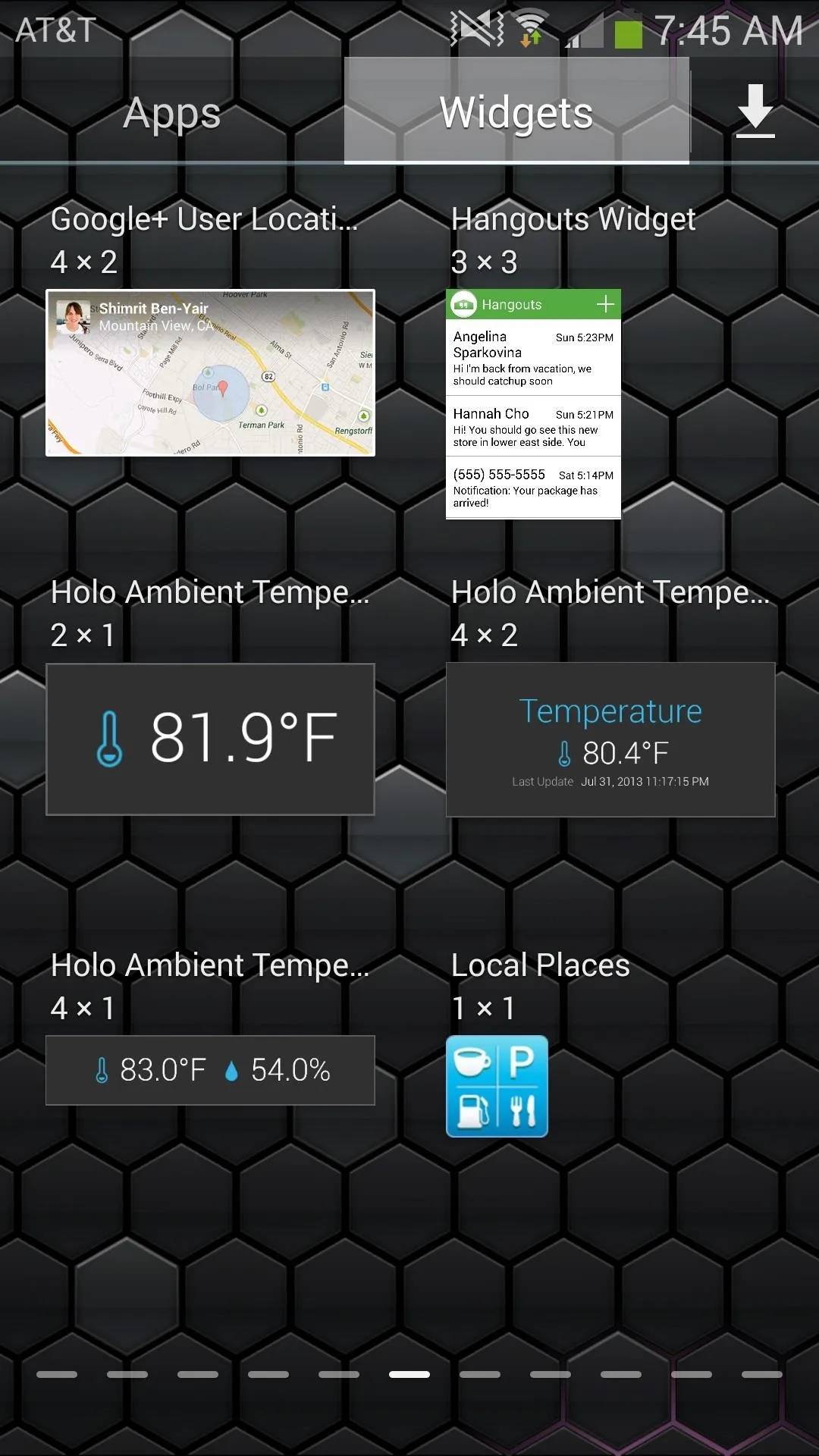Switch to the Apps tab
The image size is (819, 1456).
tap(172, 113)
